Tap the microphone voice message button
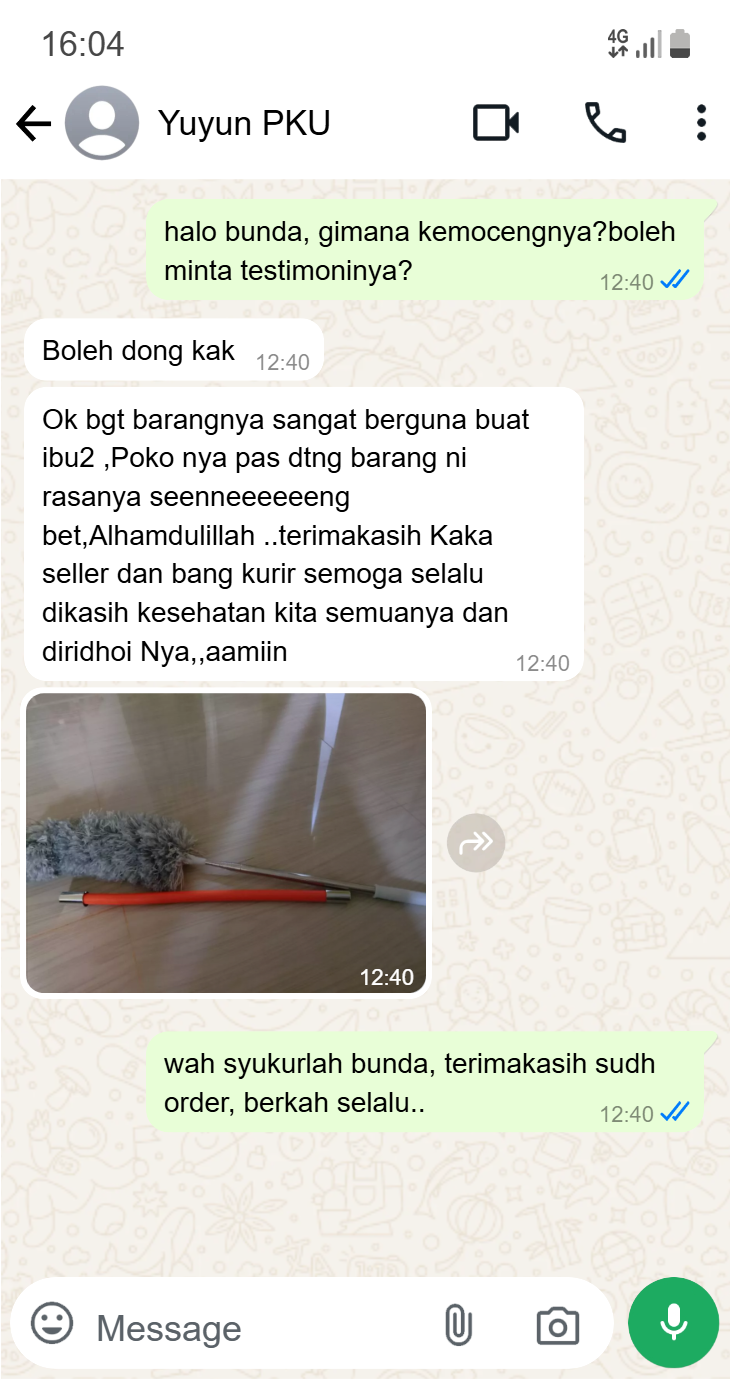 coord(673,1323)
